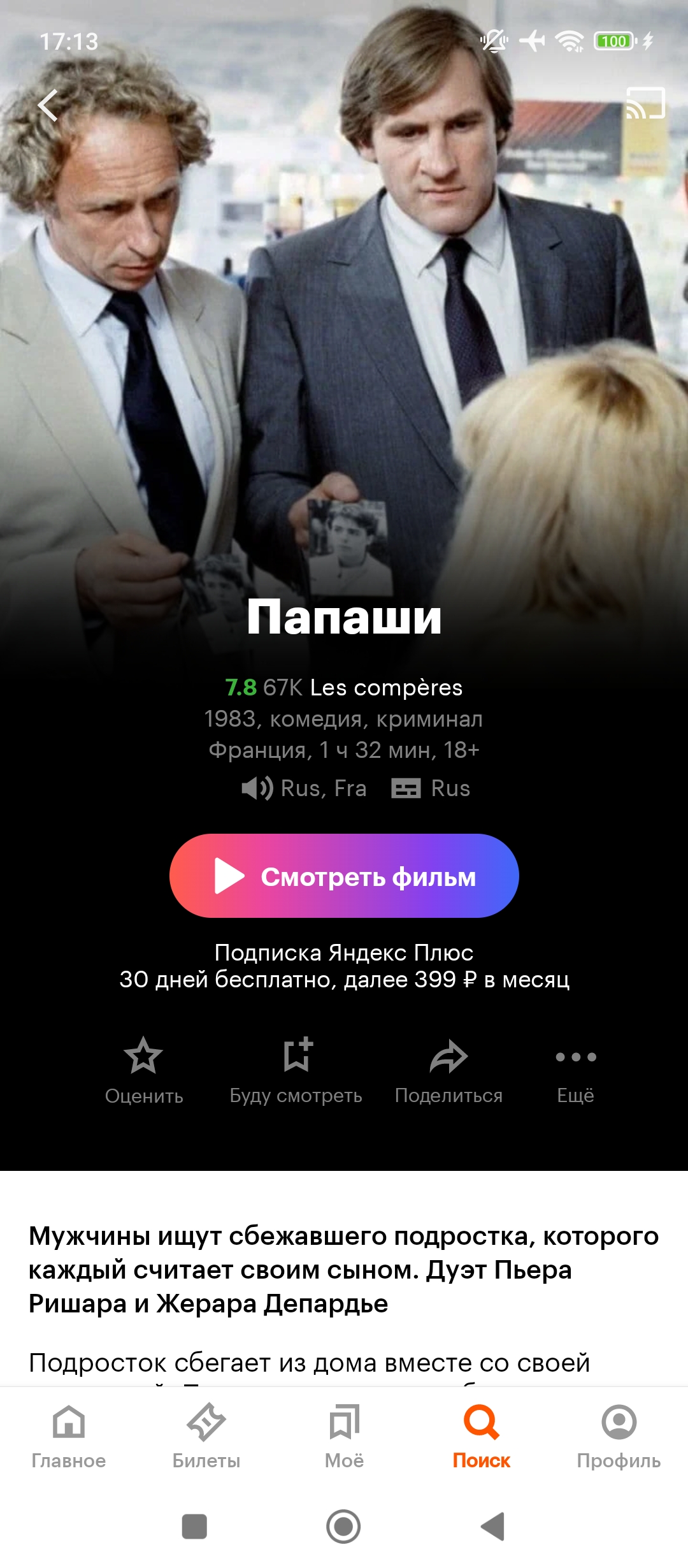The width and height of the screenshot is (688, 1568).
Task: Share the film via Поделиться
Action: [448, 1071]
